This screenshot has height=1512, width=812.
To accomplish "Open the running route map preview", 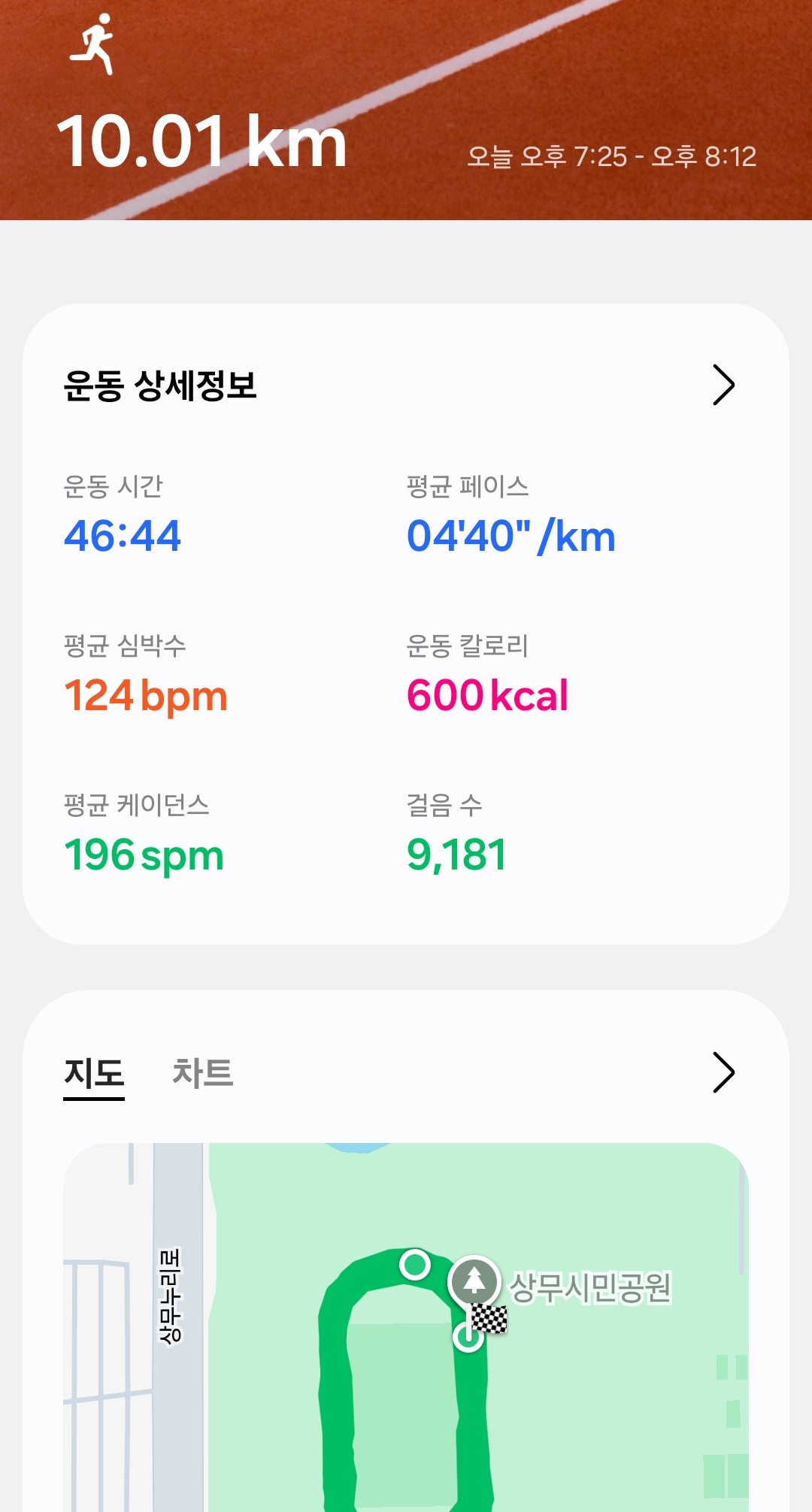I will [406, 1338].
